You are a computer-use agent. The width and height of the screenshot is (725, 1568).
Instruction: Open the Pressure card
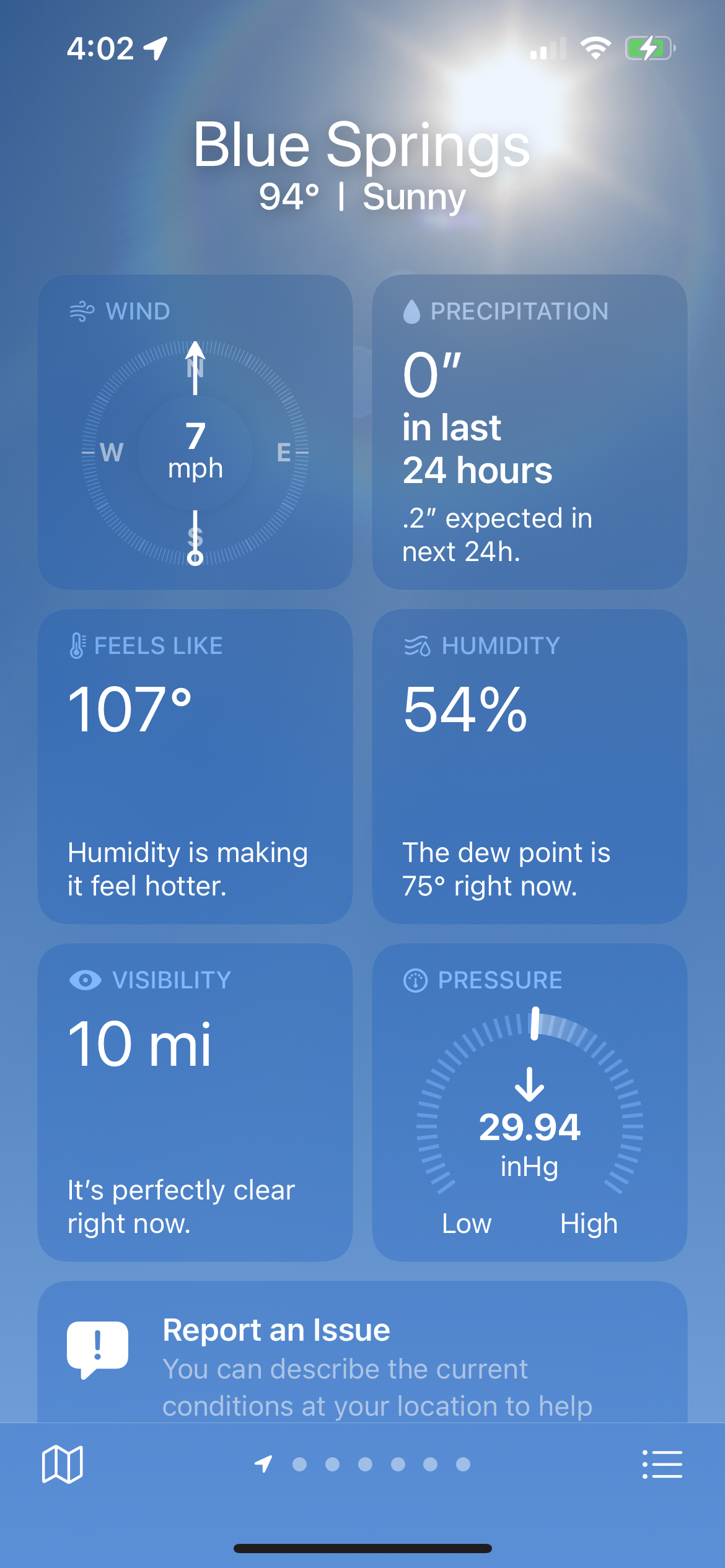click(529, 1102)
